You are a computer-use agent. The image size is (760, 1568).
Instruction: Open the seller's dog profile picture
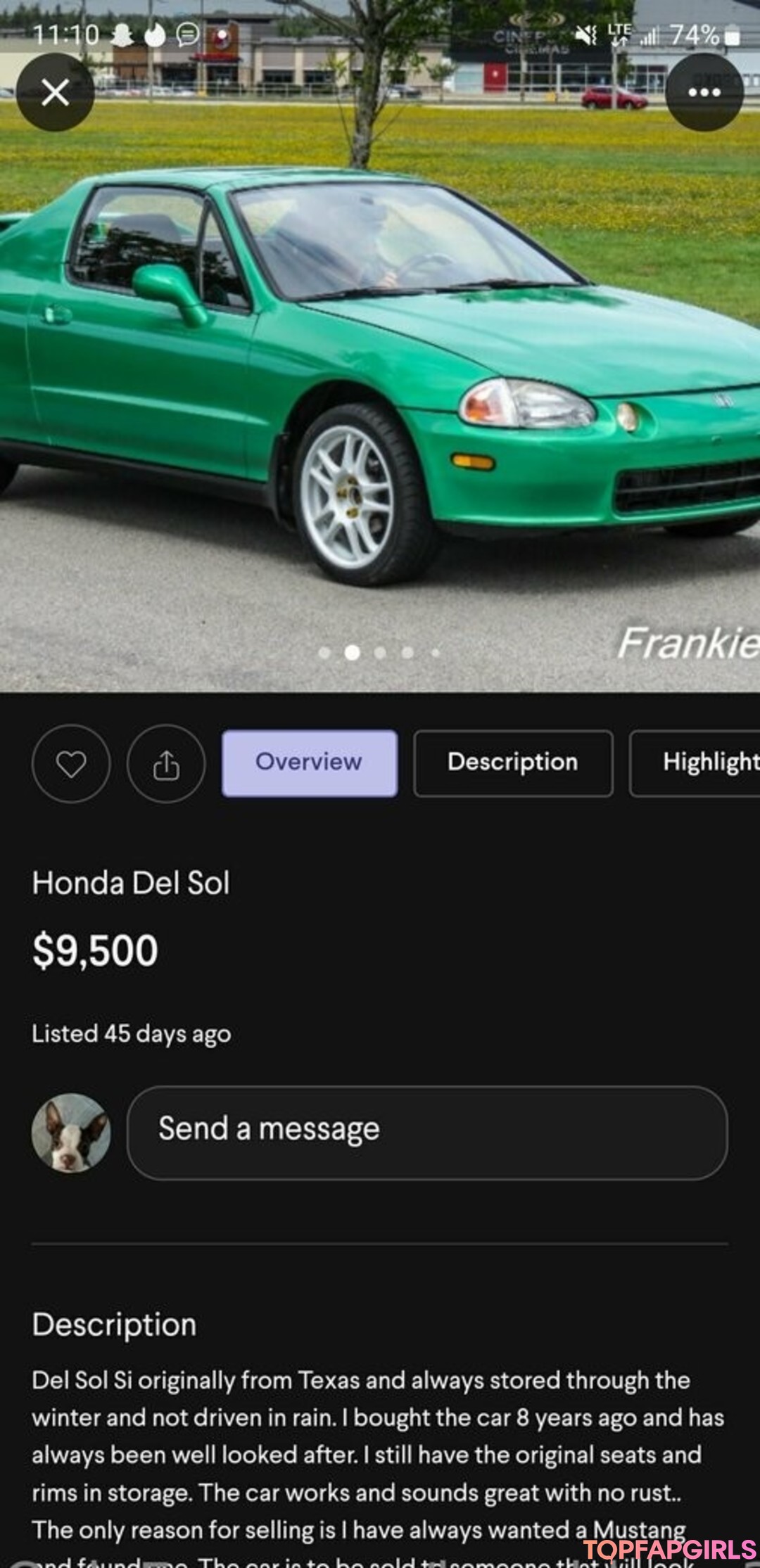[x=71, y=1133]
